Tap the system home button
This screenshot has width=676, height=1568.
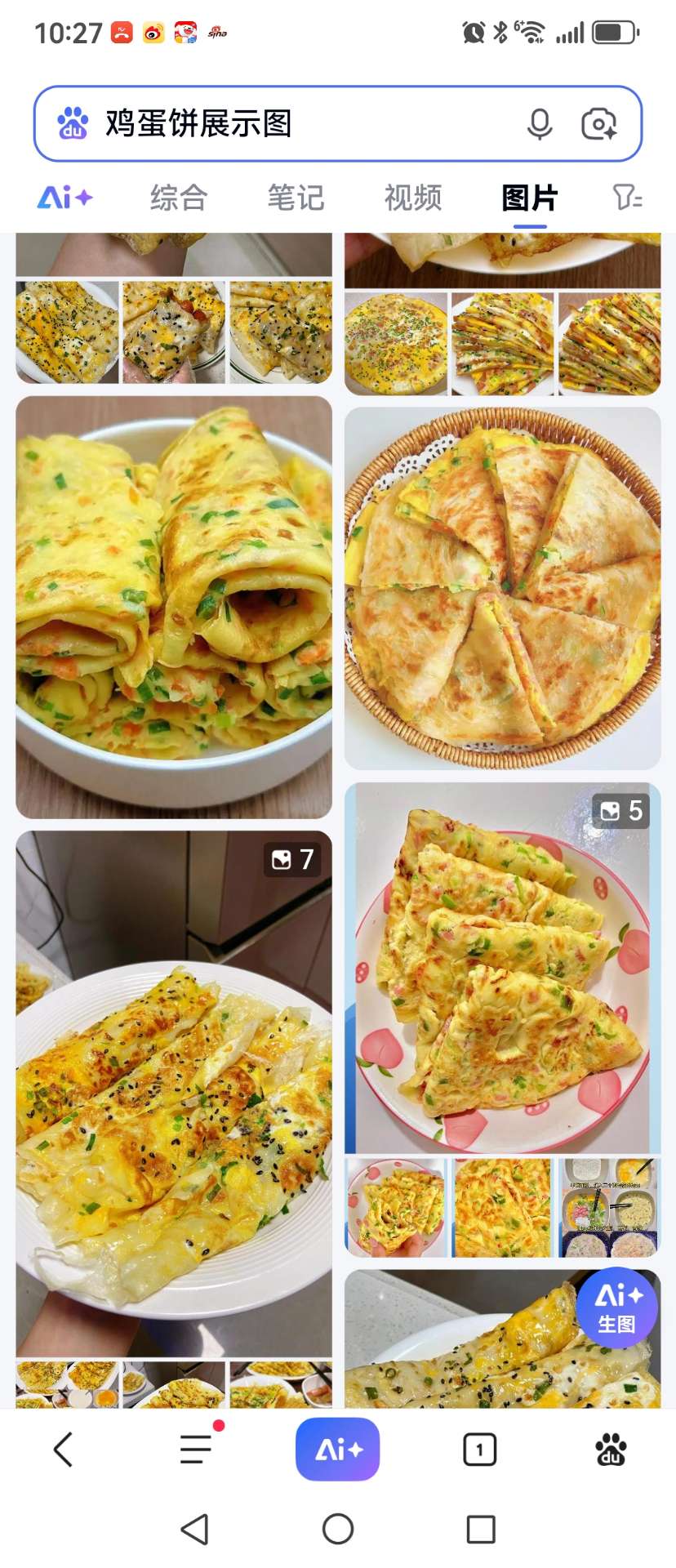[x=338, y=1529]
